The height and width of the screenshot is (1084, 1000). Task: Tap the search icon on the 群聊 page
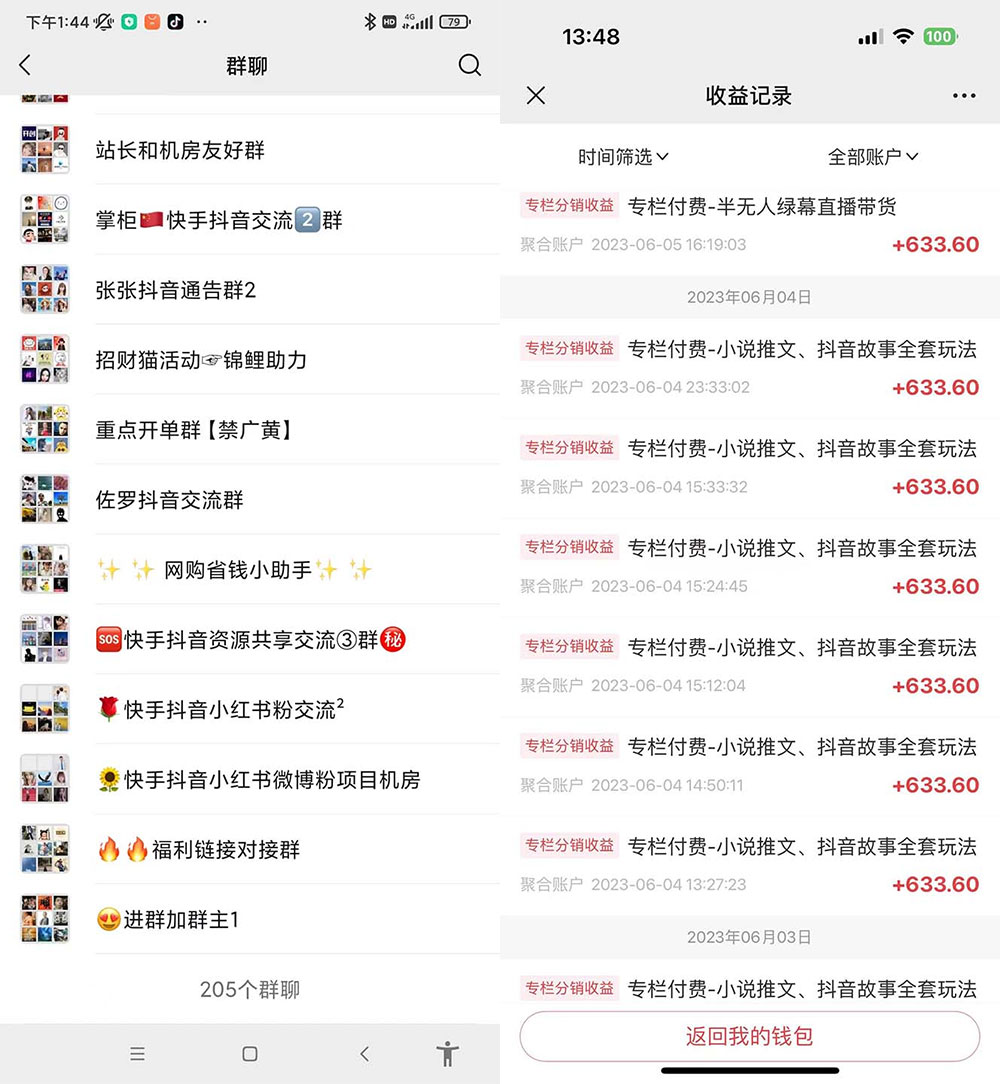tap(470, 65)
